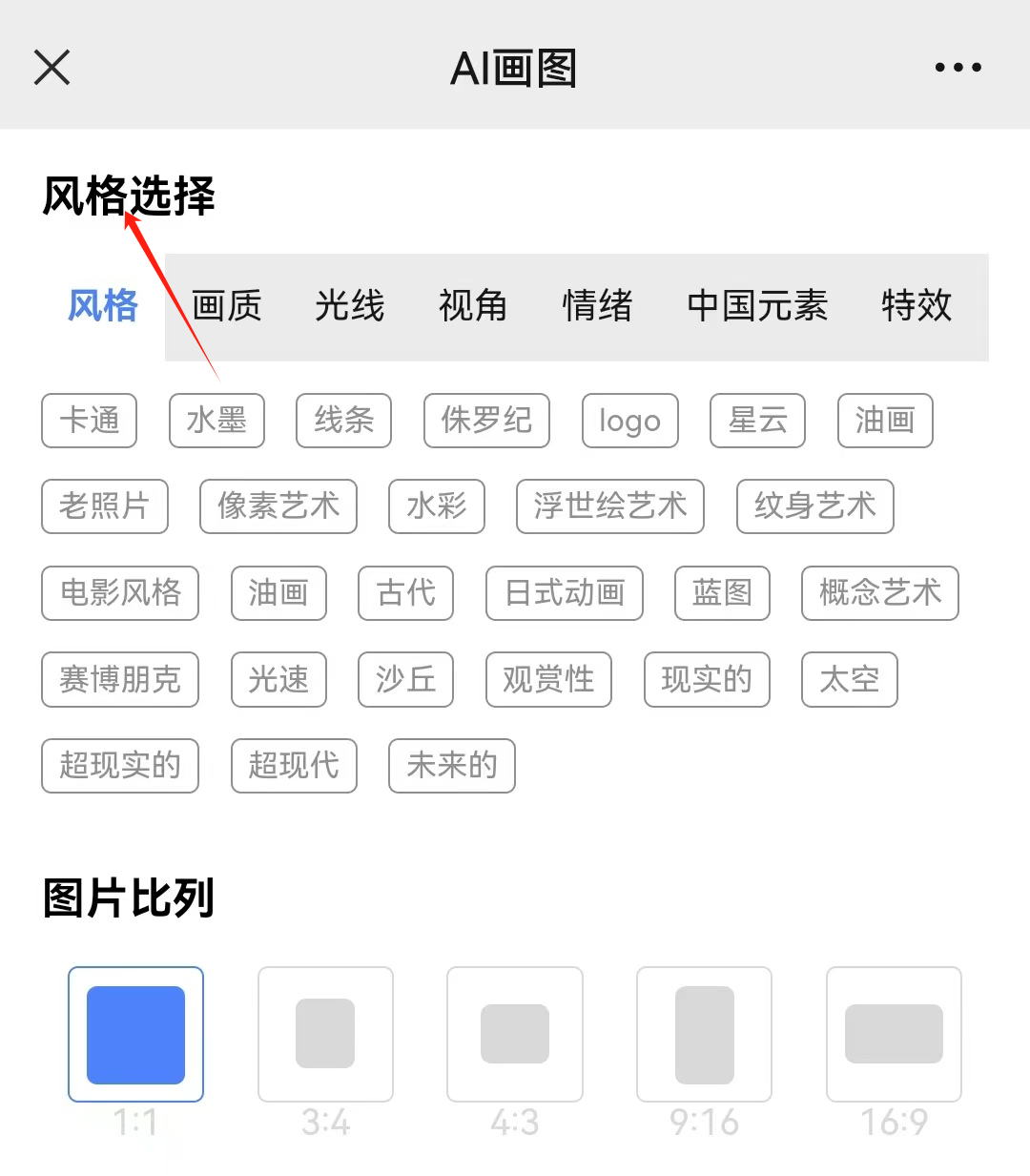Screen dimensions: 1030x1176
Task: Choose the 水墨 style chip
Action: click(x=216, y=421)
